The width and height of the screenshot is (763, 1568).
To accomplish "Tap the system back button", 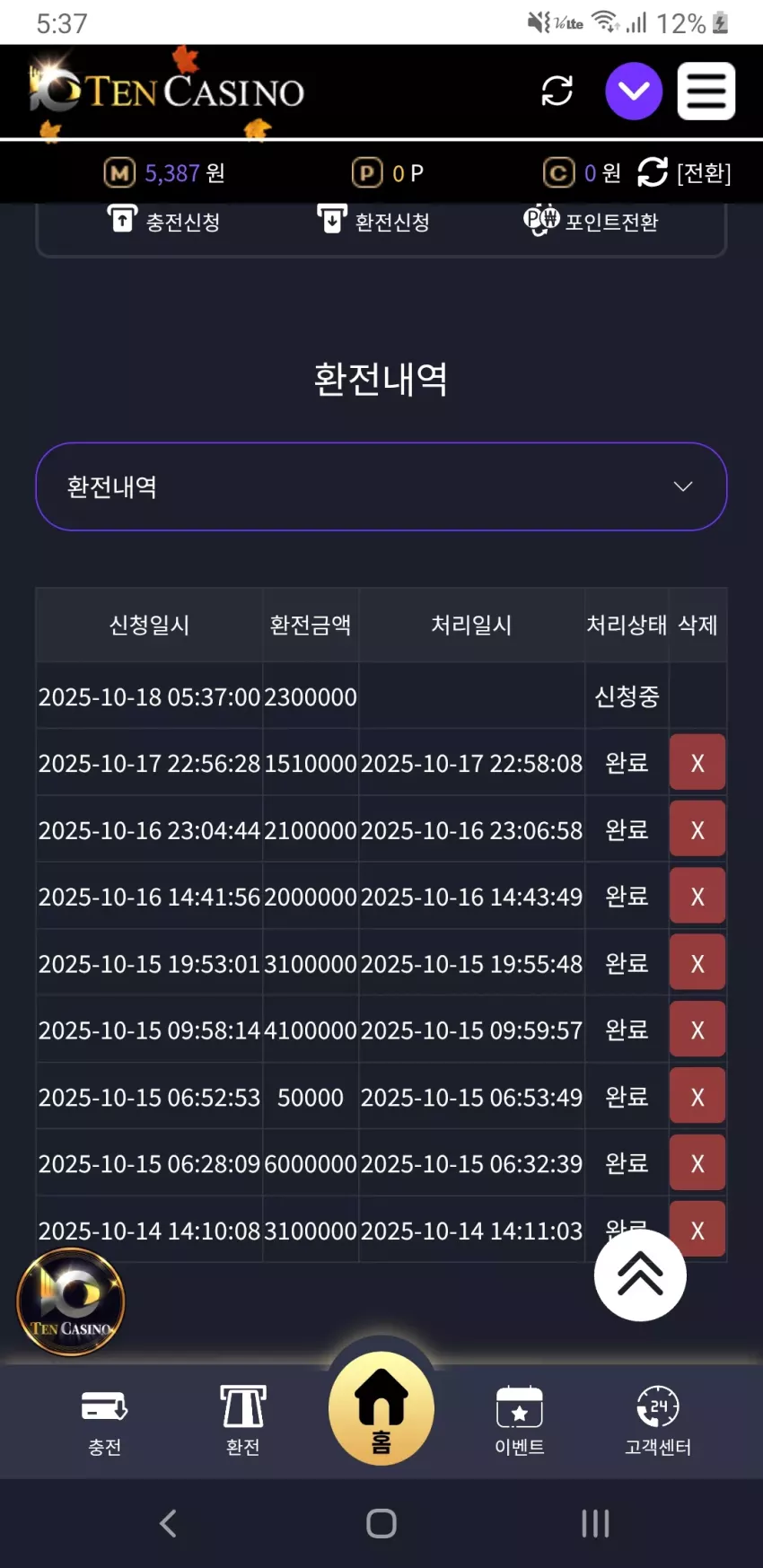I will [x=168, y=1523].
